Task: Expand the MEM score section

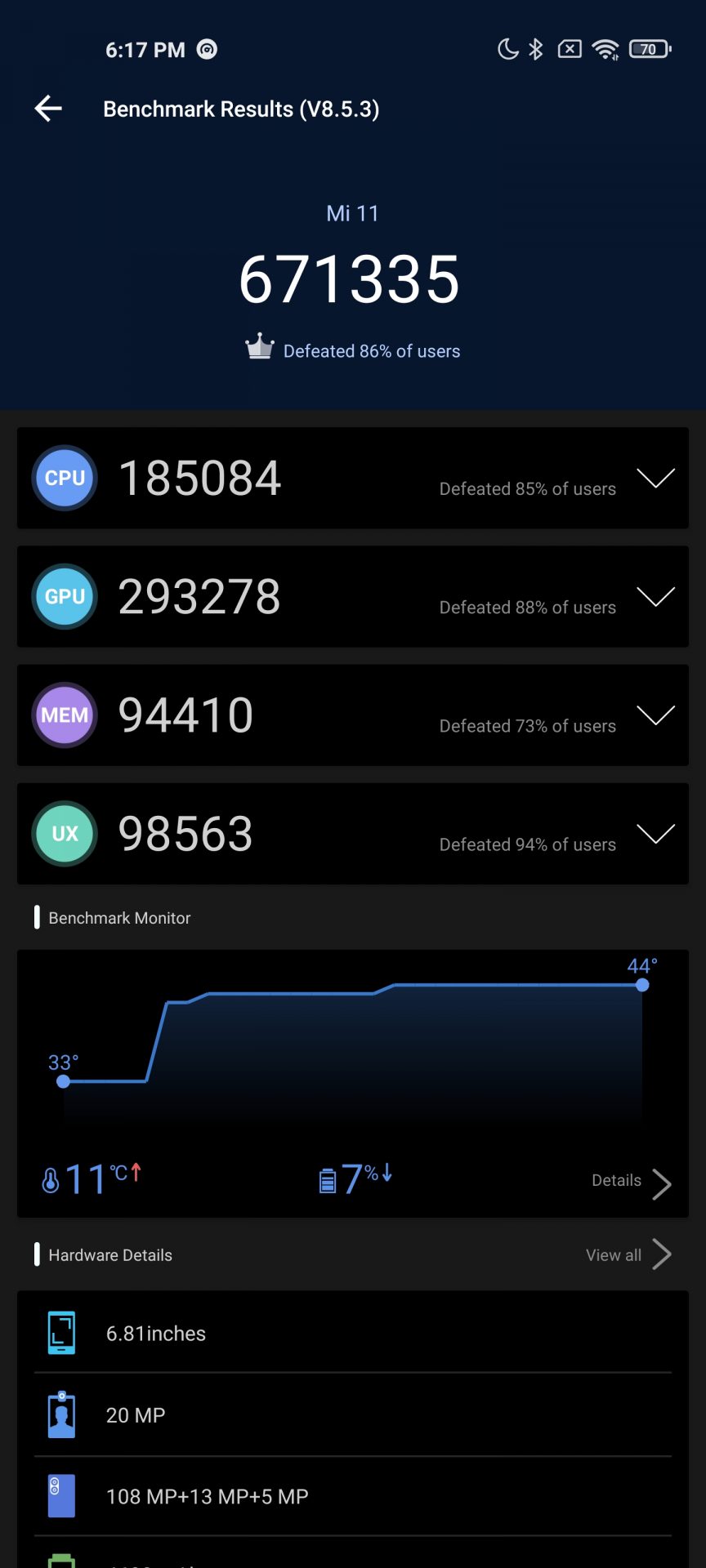Action: [655, 715]
